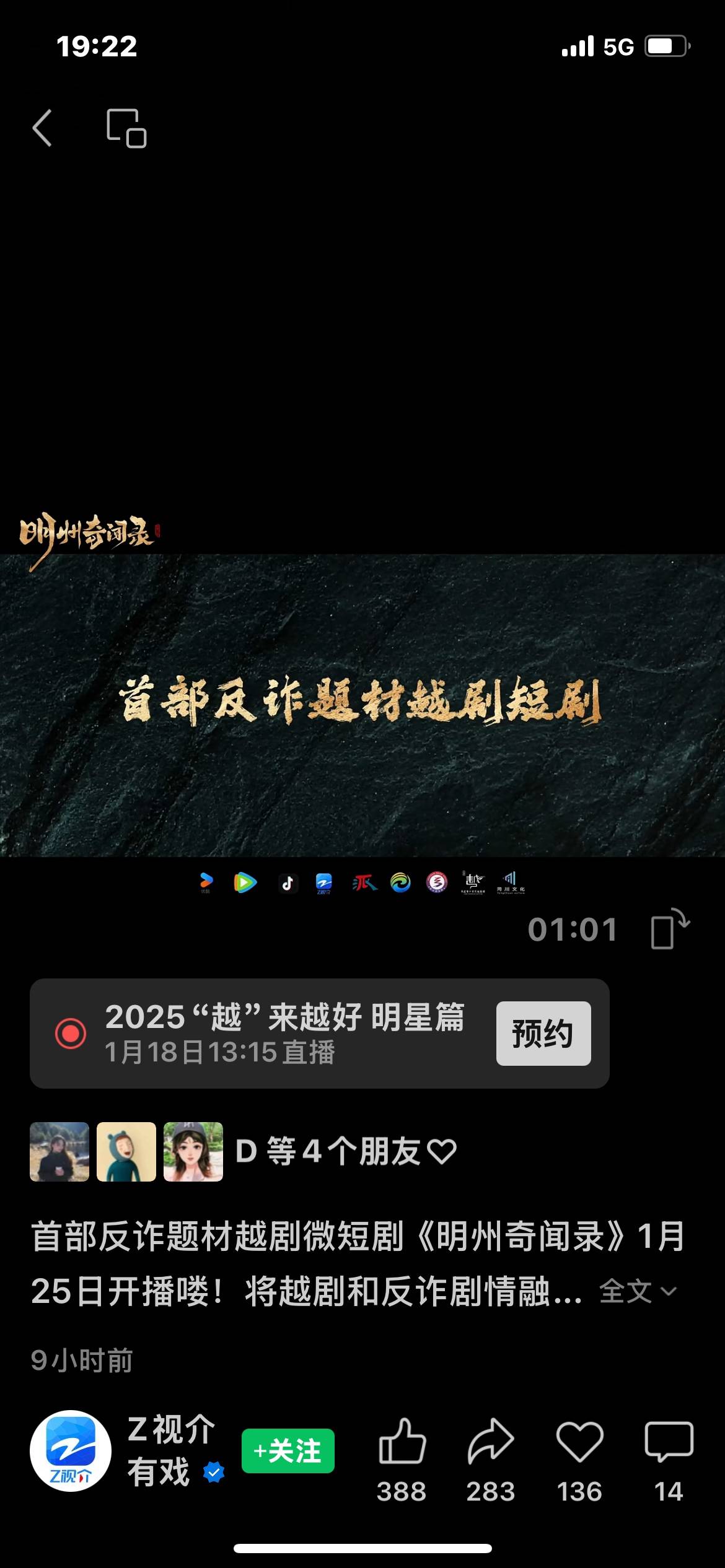725x1568 pixels.
Task: Tap the video to pause playback
Action: [362, 705]
